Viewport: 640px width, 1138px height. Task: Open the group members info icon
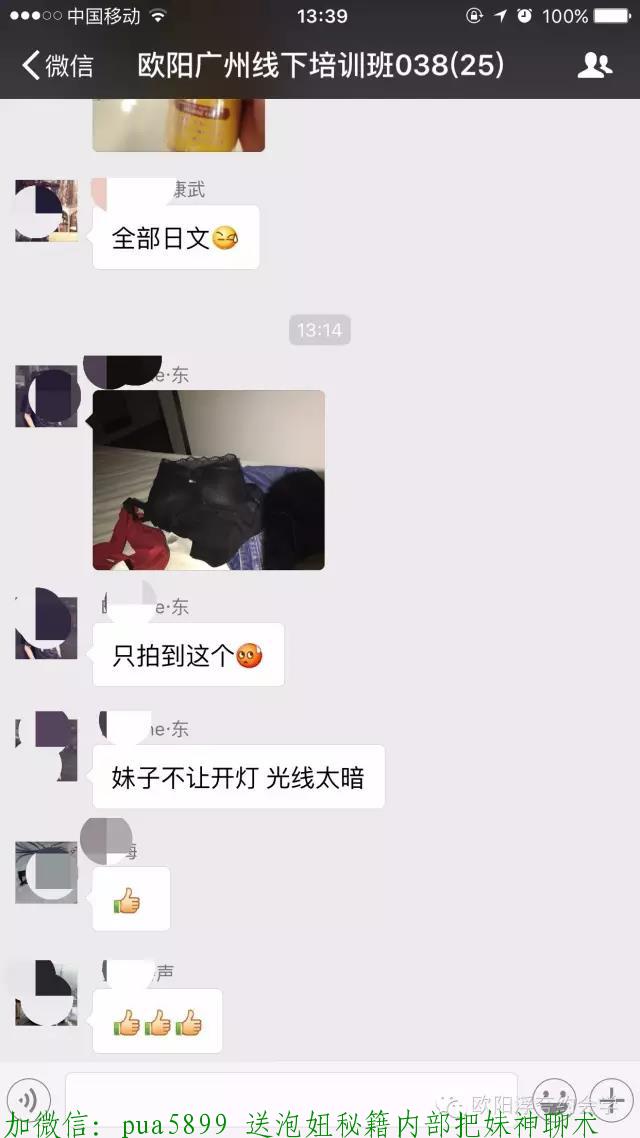coord(595,65)
